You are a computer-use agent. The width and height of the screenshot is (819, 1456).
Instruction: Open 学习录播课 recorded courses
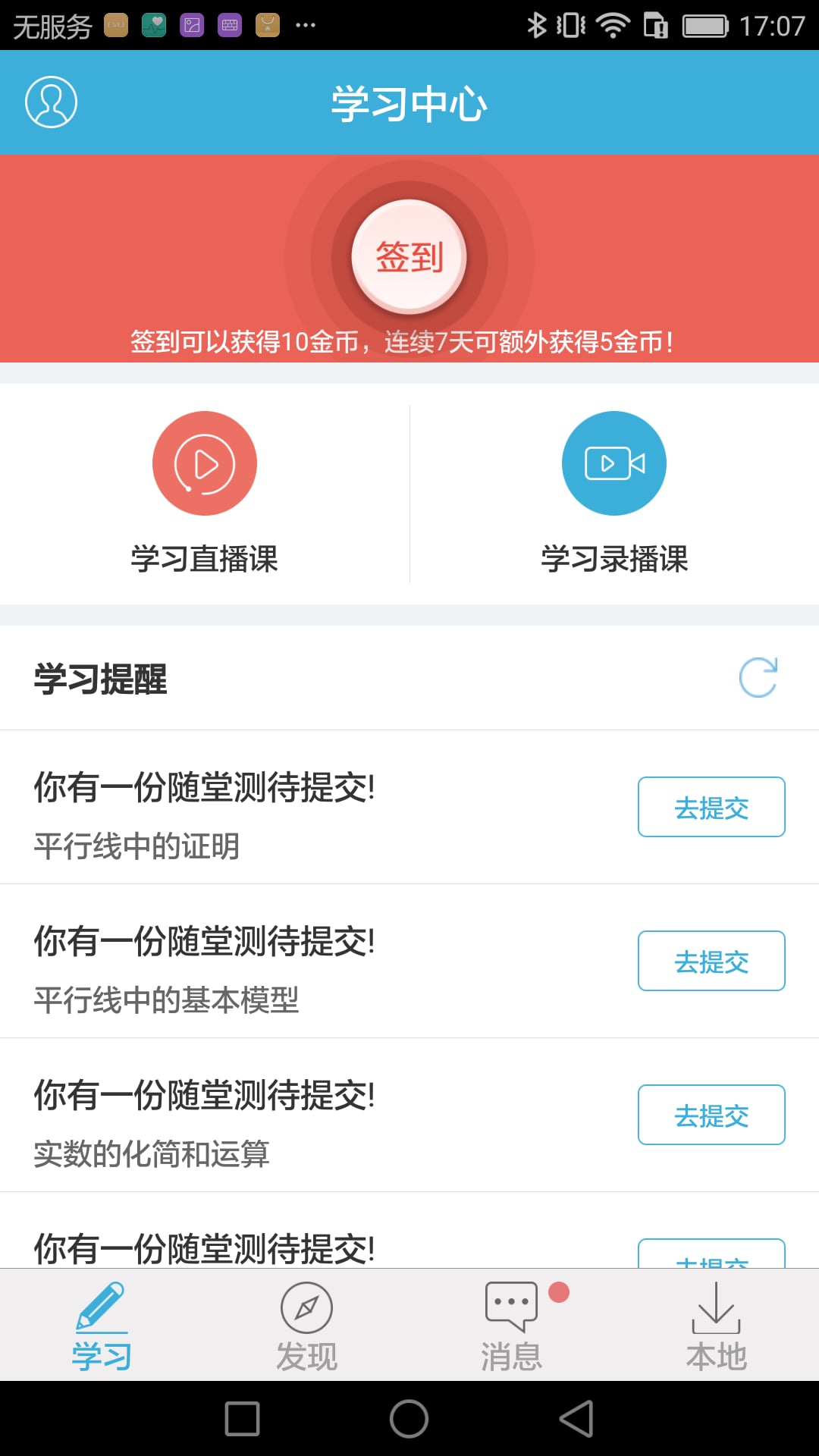point(614,493)
